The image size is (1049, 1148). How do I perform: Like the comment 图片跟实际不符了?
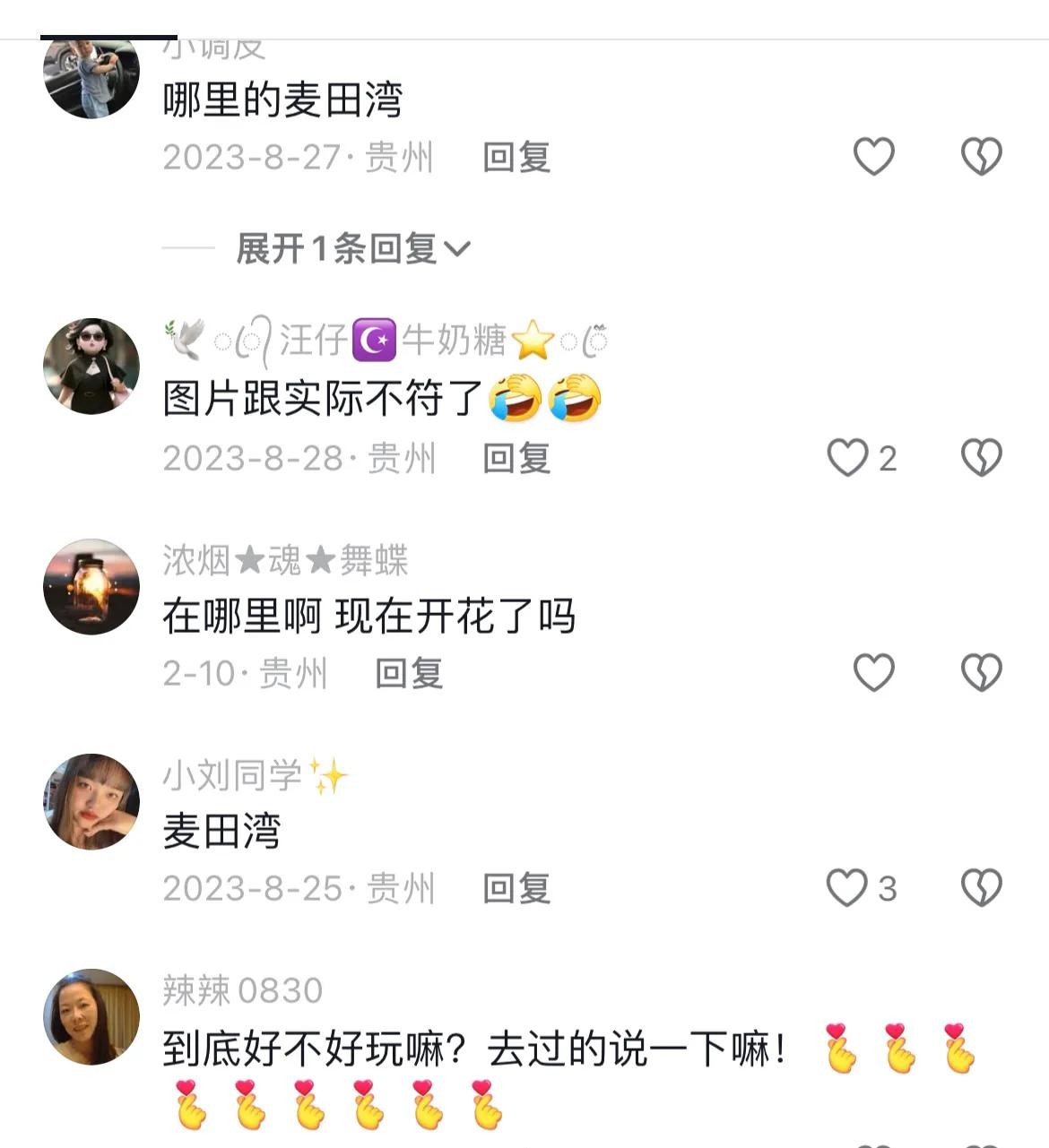(848, 458)
